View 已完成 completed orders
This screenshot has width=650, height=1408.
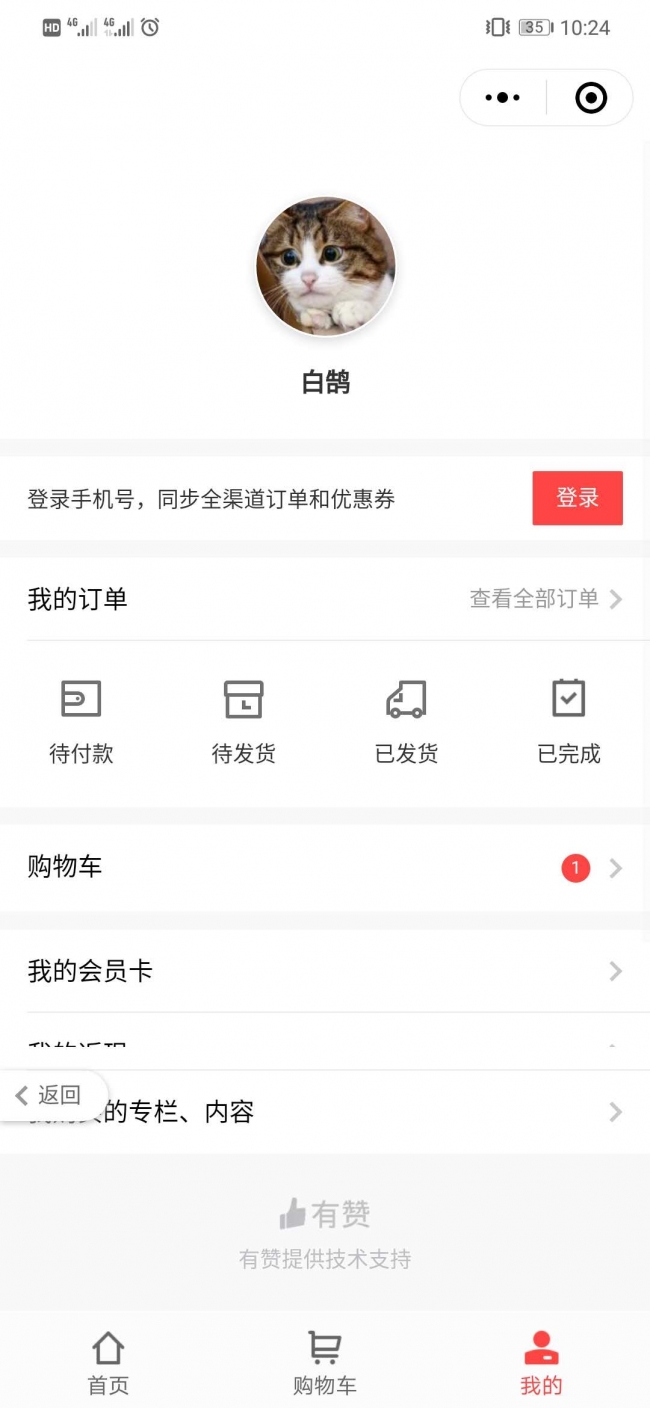[569, 722]
